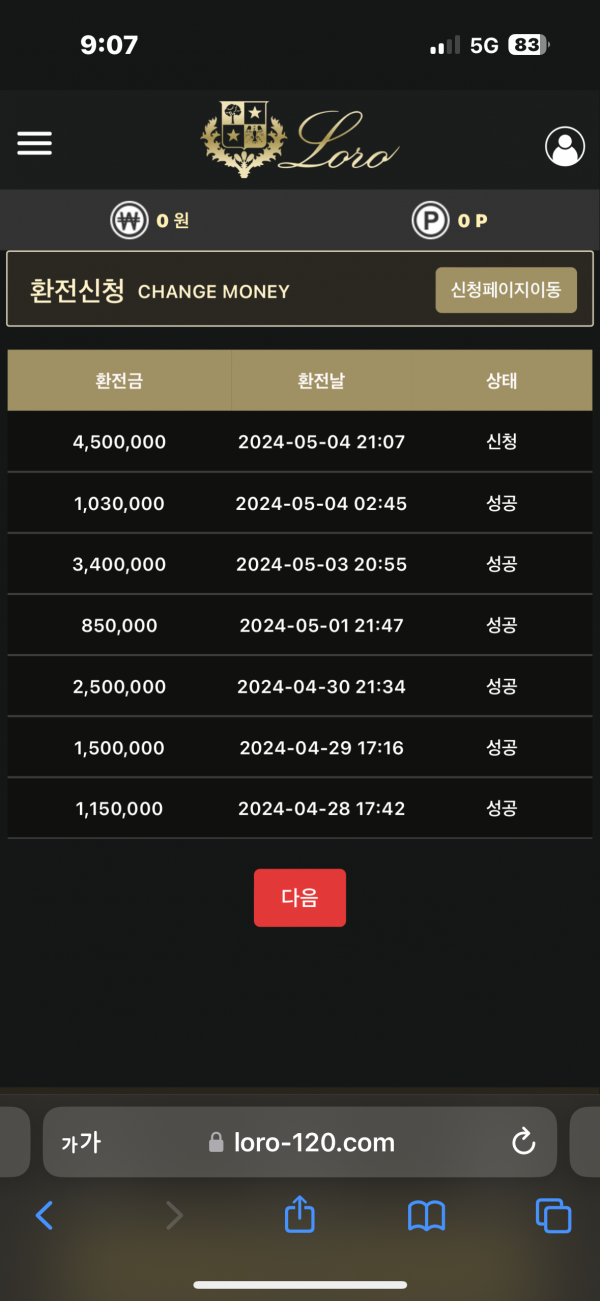Image resolution: width=600 pixels, height=1301 pixels.
Task: Show open Safari tabs
Action: (x=553, y=1215)
